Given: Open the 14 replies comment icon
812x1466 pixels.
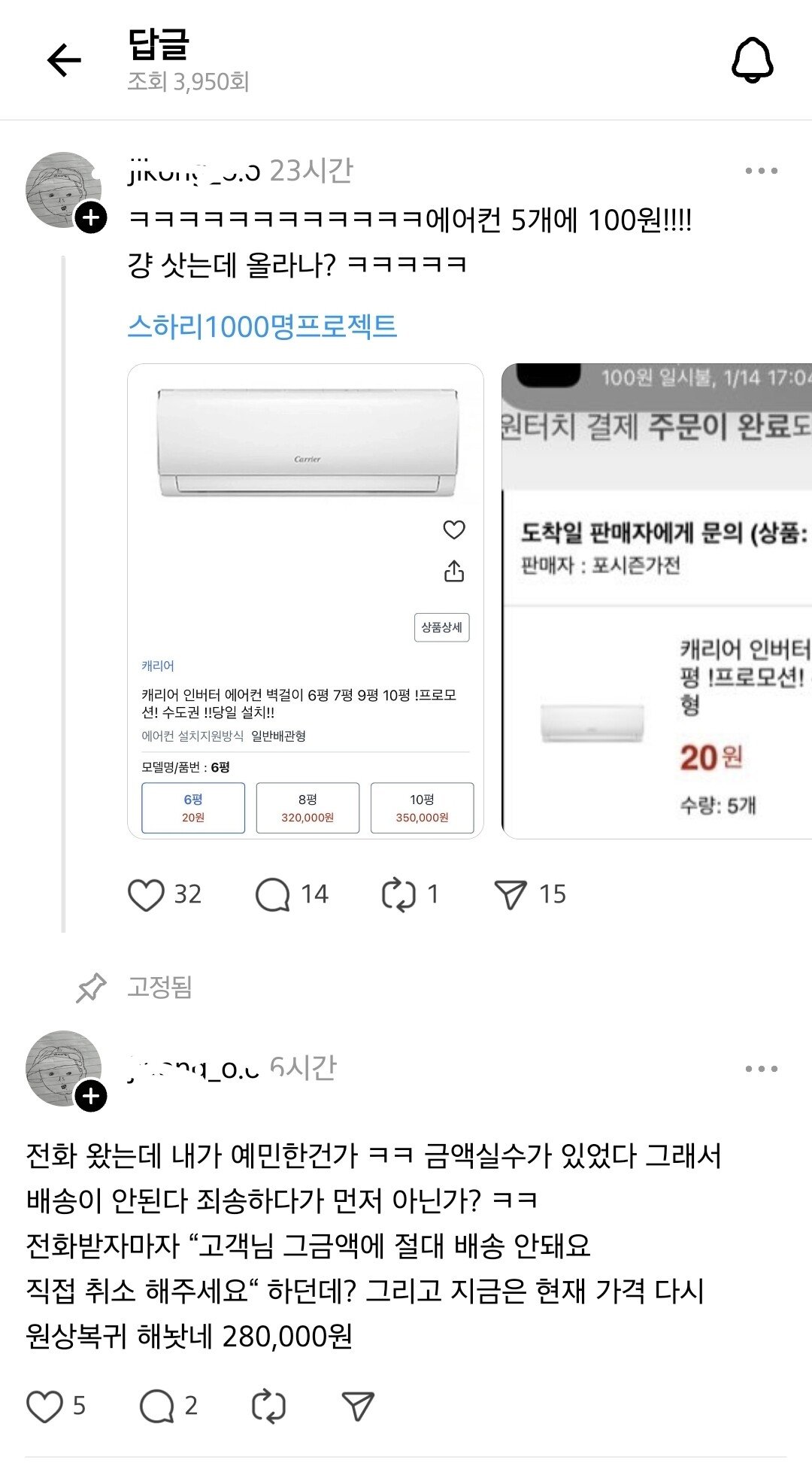Looking at the screenshot, I should [x=272, y=894].
